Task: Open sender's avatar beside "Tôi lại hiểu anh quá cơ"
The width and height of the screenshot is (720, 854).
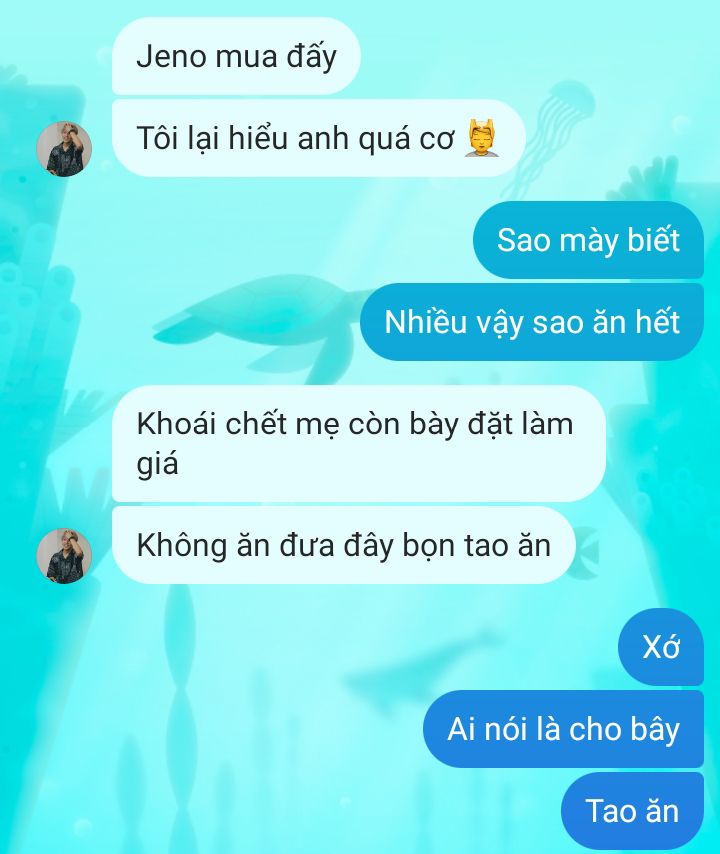Action: [64, 149]
